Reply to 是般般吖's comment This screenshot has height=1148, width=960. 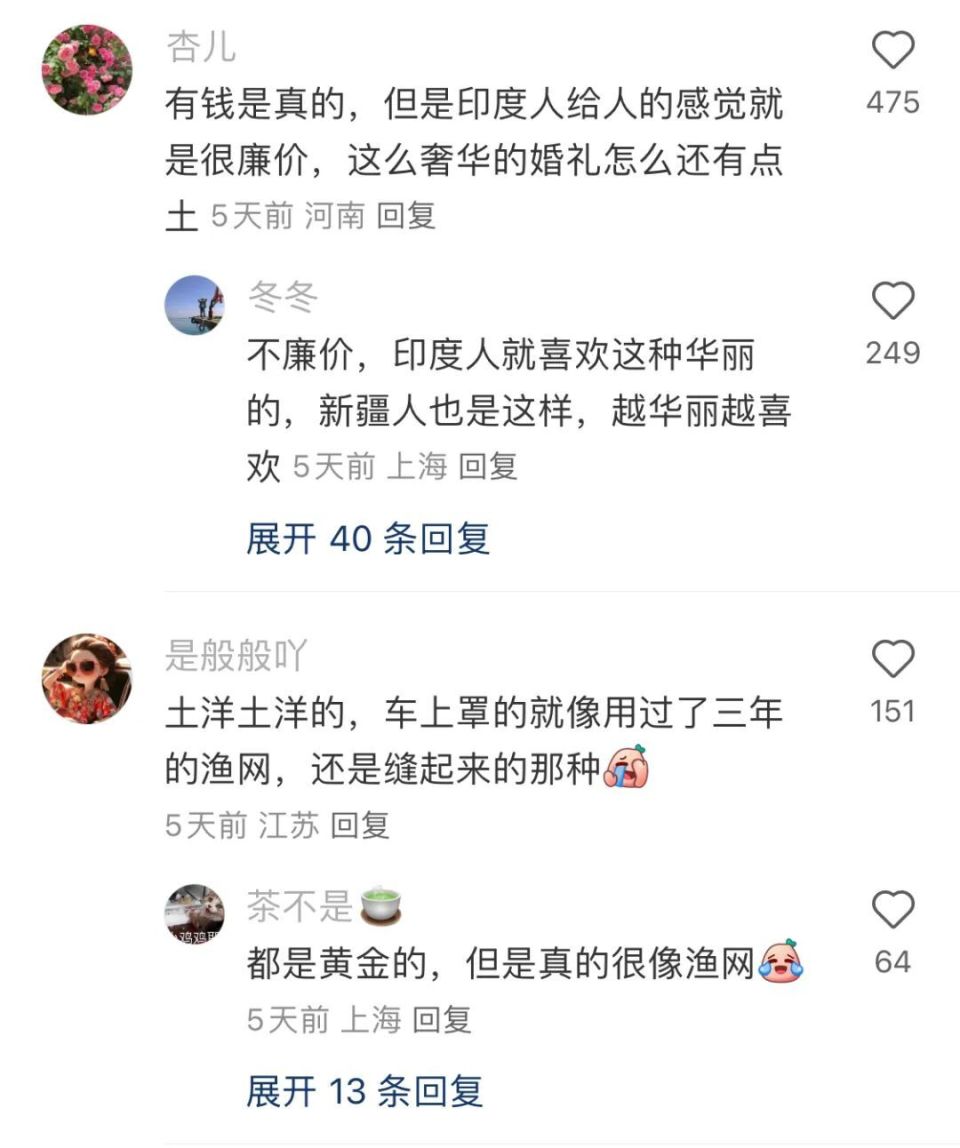click(x=359, y=826)
